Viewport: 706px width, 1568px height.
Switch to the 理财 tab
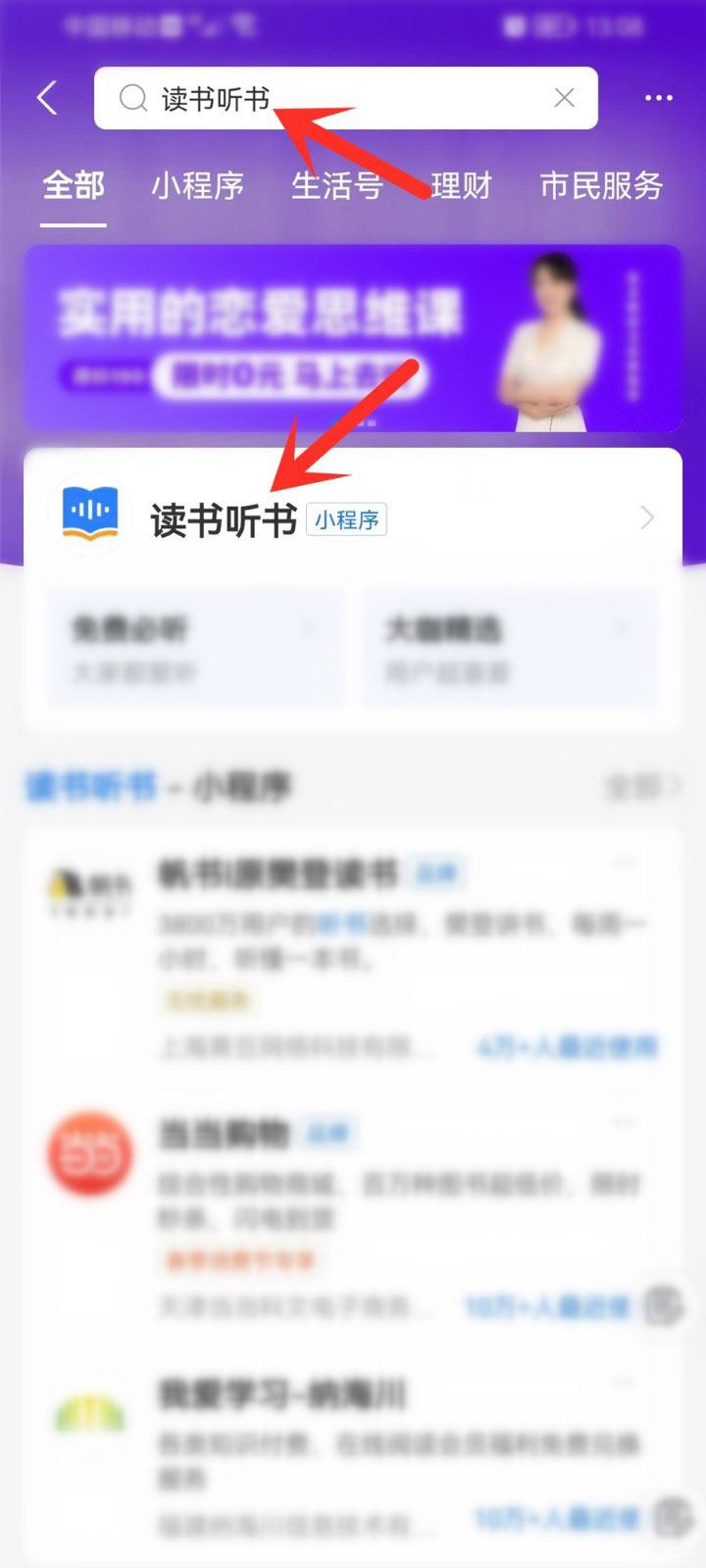click(461, 185)
